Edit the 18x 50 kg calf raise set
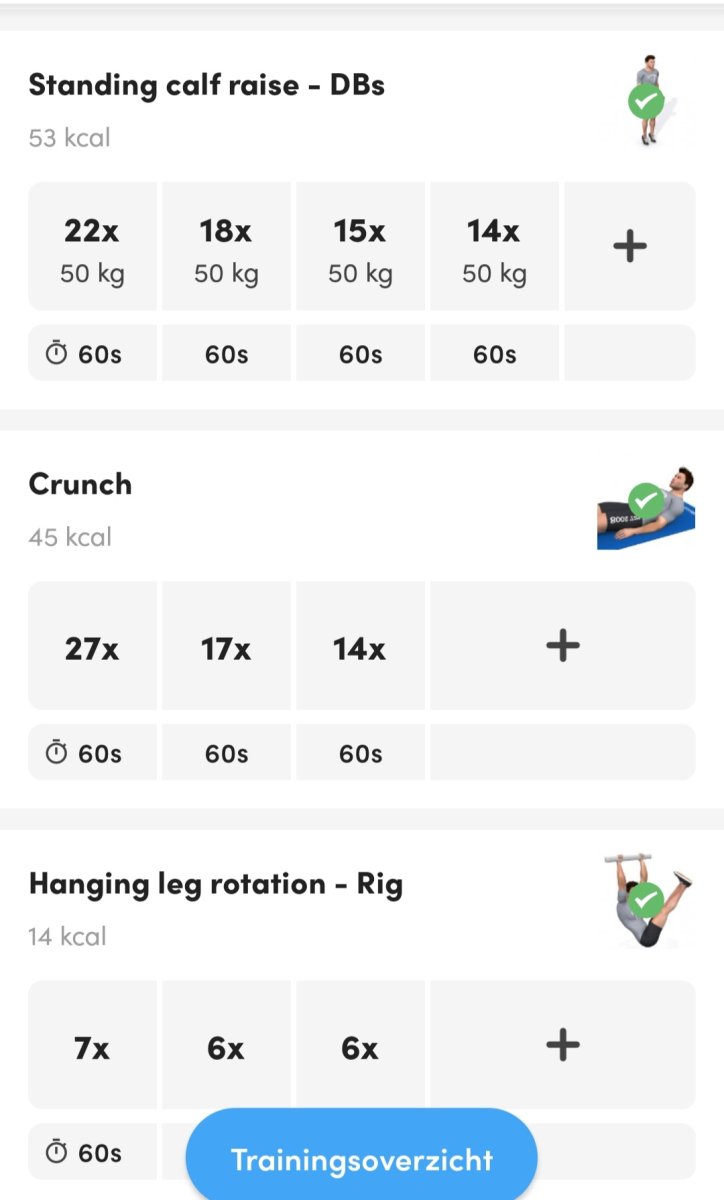This screenshot has width=724, height=1200. pyautogui.click(x=226, y=246)
